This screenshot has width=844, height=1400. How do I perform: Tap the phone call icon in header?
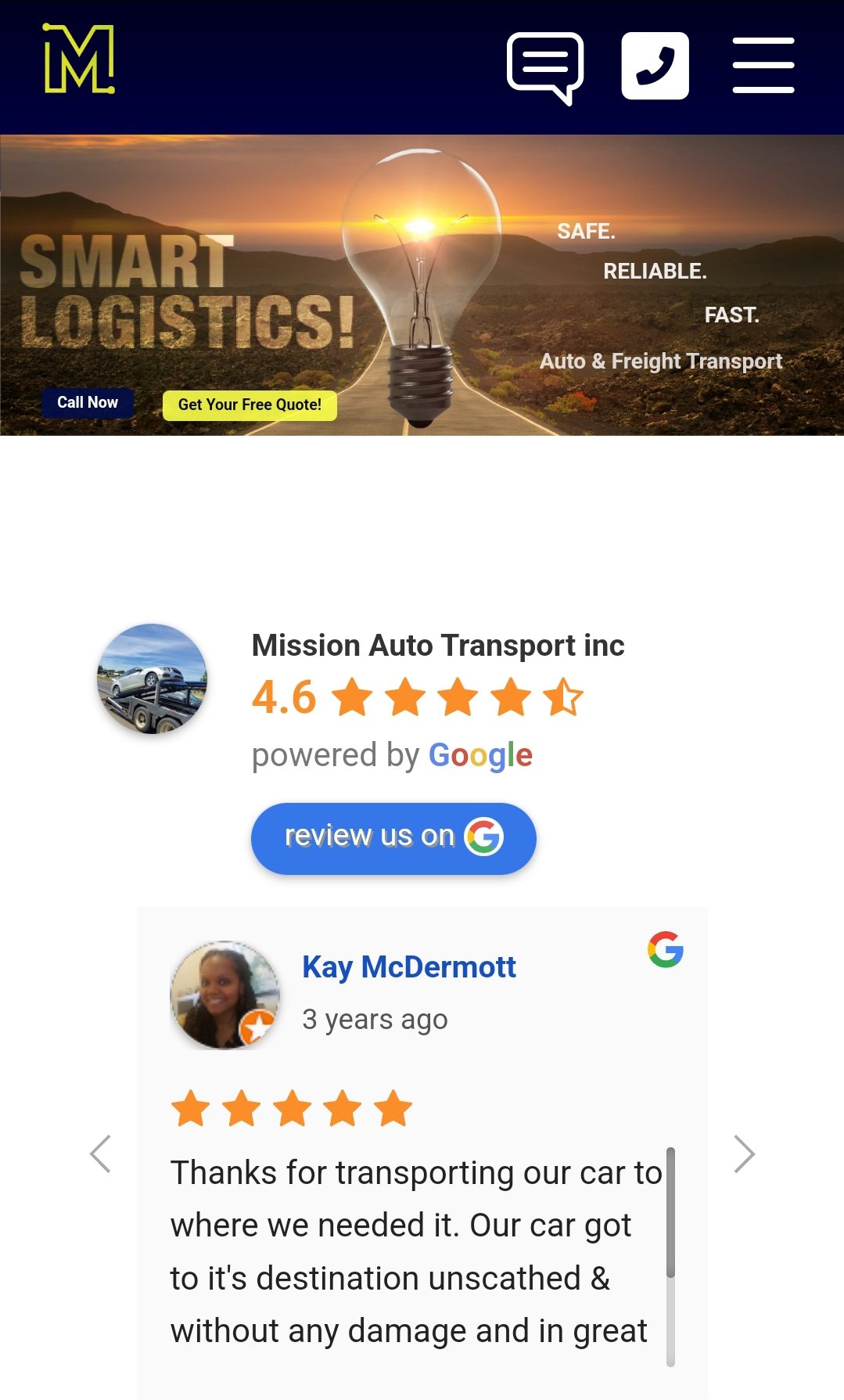[x=655, y=66]
